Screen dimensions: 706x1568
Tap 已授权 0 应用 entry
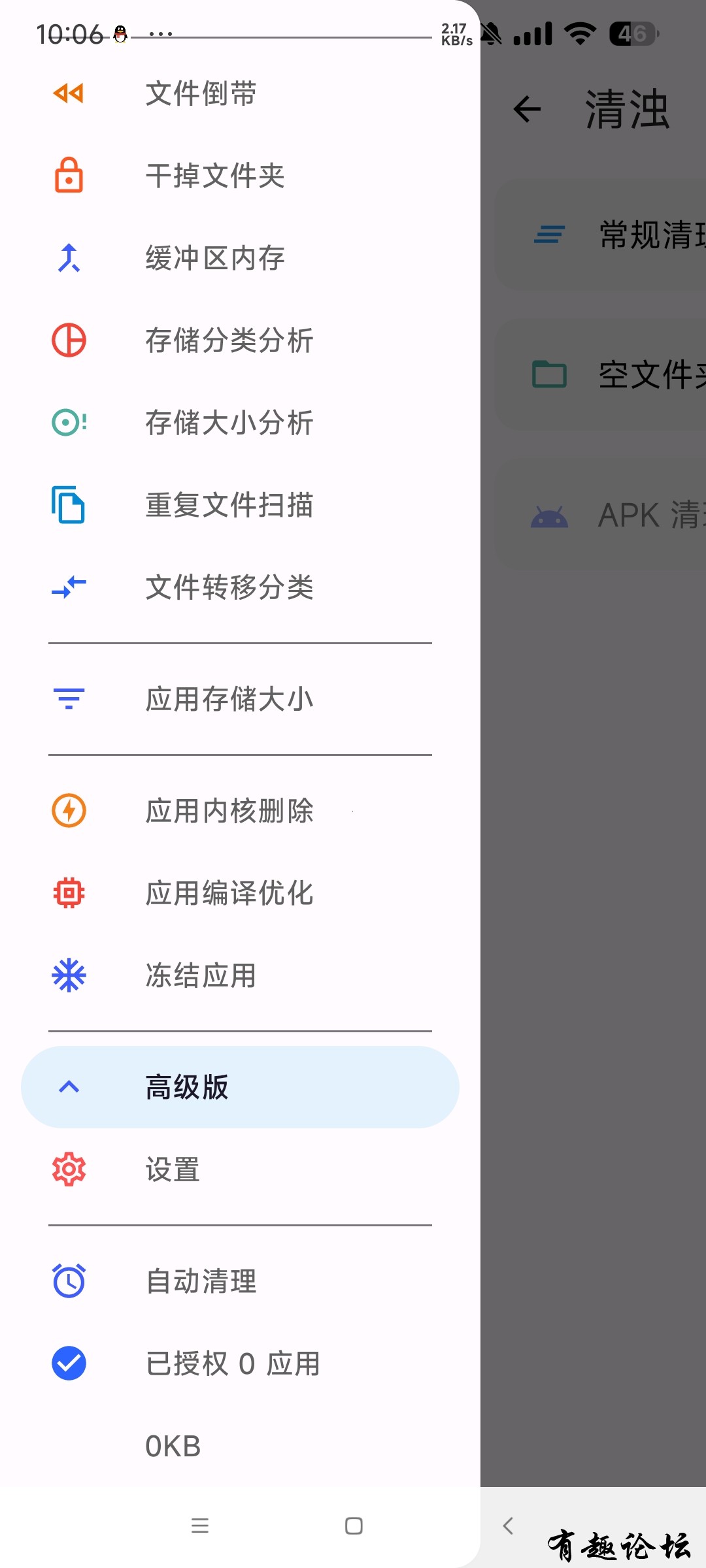(x=233, y=1364)
